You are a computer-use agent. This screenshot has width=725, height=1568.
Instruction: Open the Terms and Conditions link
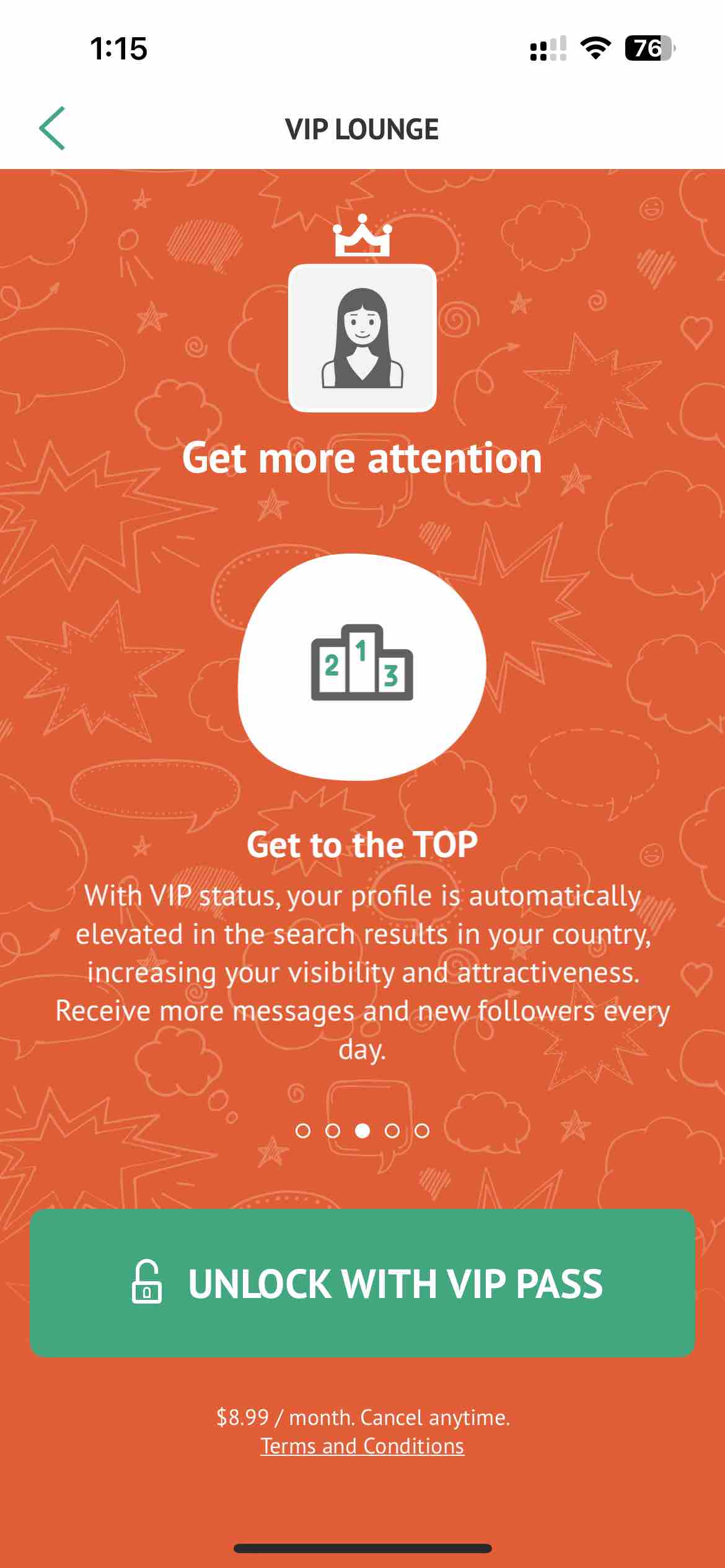[362, 1446]
